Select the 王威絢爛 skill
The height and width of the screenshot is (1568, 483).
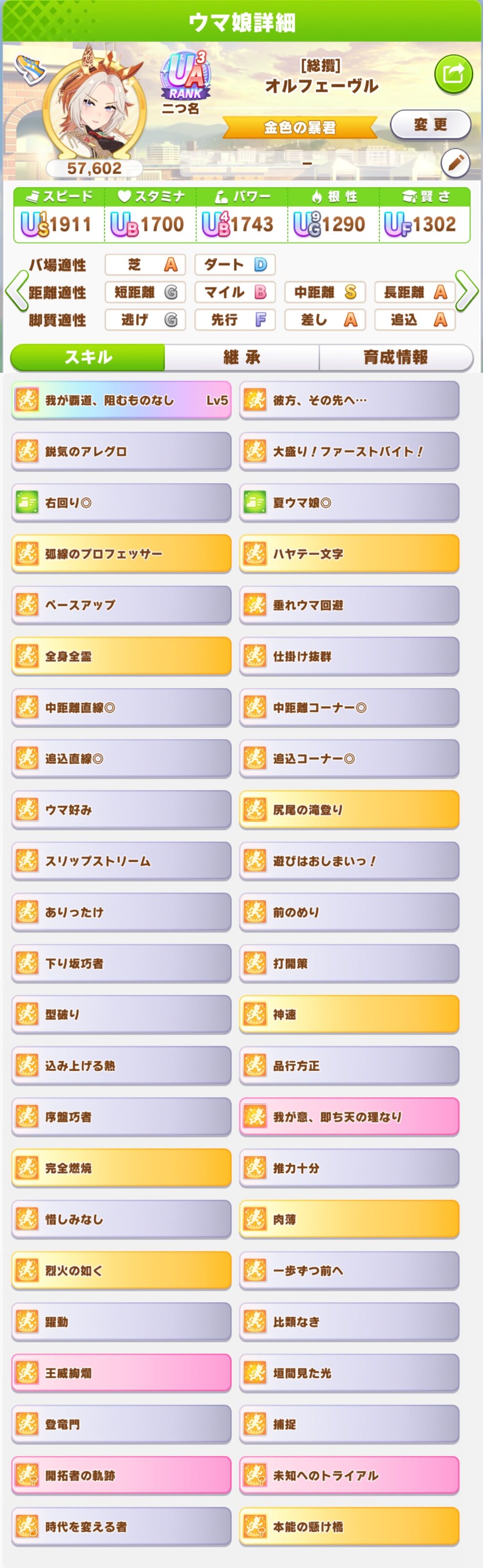pyautogui.click(x=121, y=1373)
